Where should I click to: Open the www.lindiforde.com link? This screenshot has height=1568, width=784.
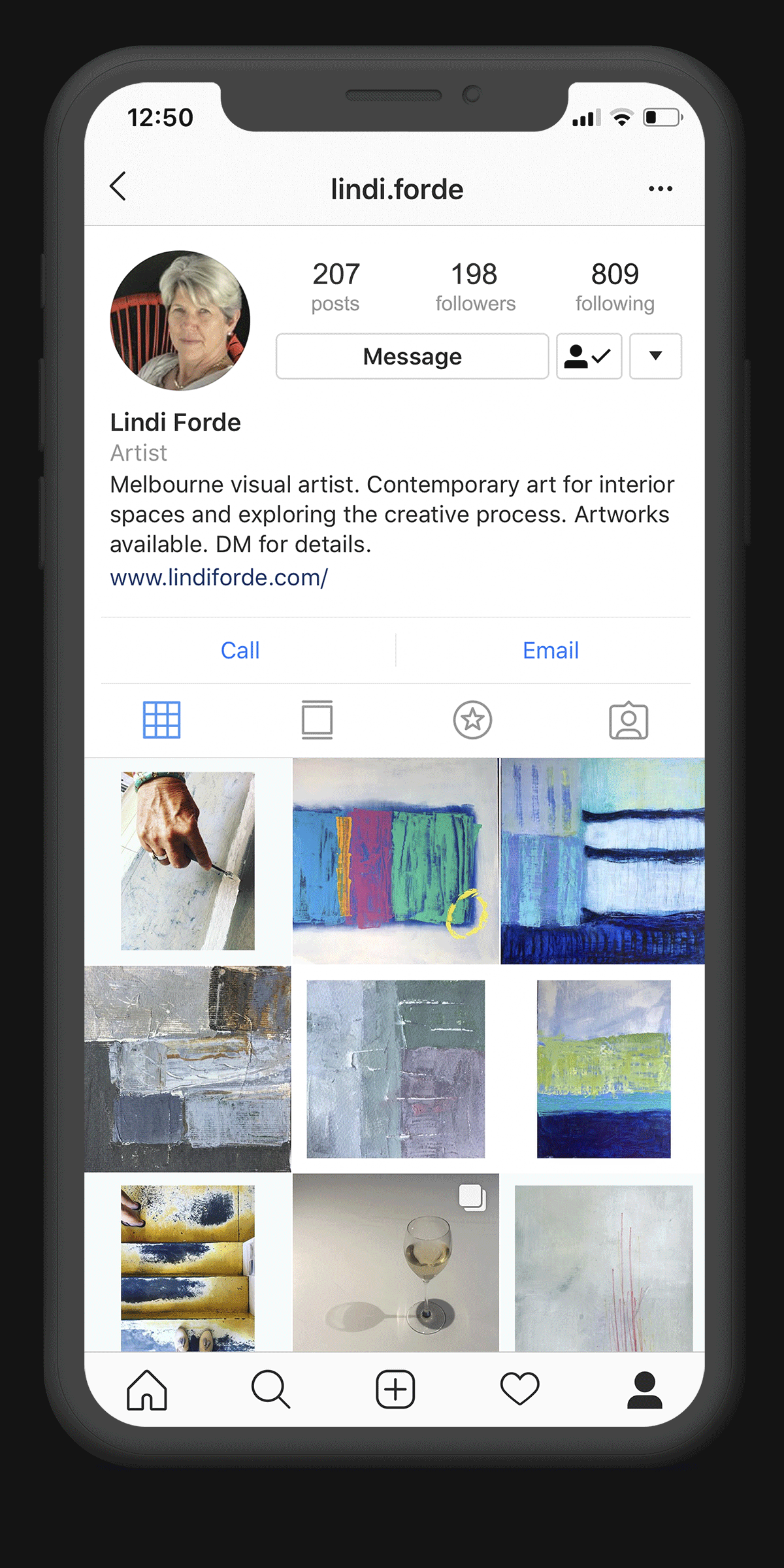tap(219, 578)
